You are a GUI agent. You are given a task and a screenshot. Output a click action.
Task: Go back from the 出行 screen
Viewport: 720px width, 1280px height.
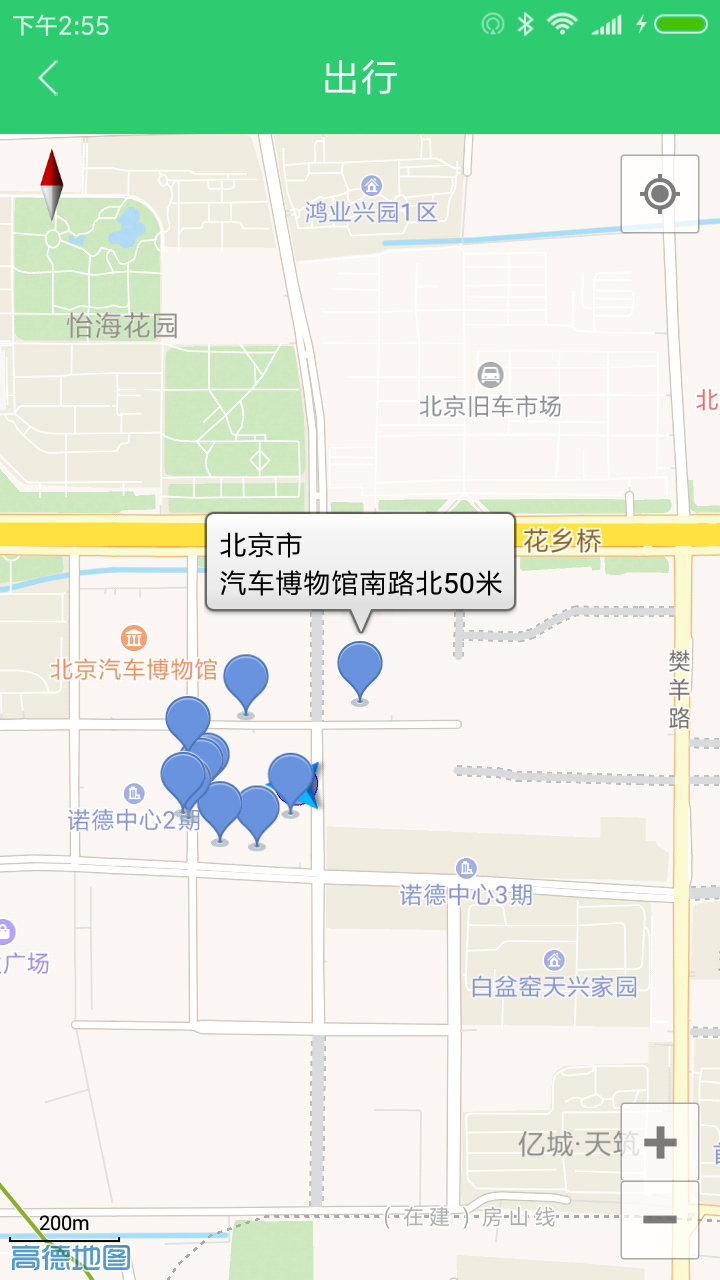(48, 78)
